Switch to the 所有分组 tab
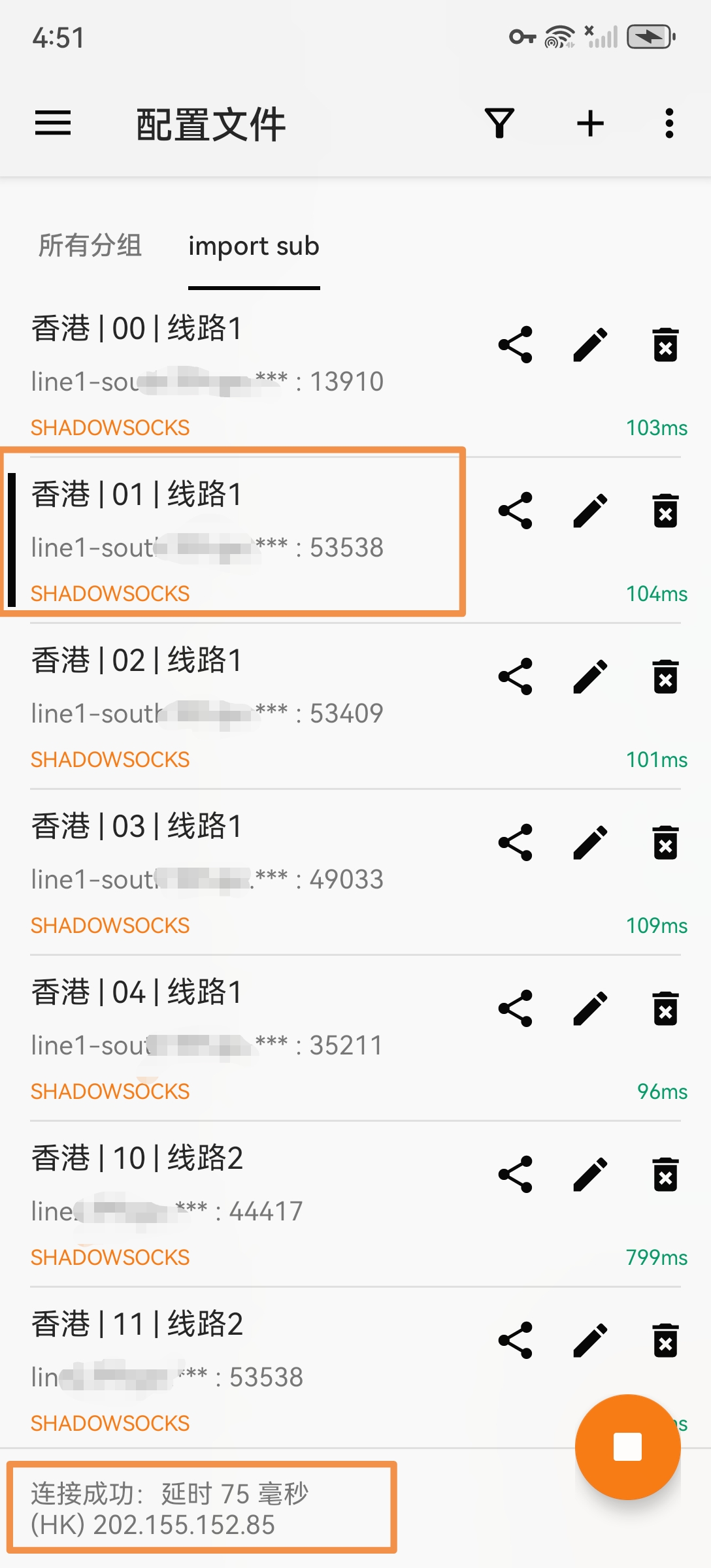This screenshot has width=711, height=1568. coord(90,247)
